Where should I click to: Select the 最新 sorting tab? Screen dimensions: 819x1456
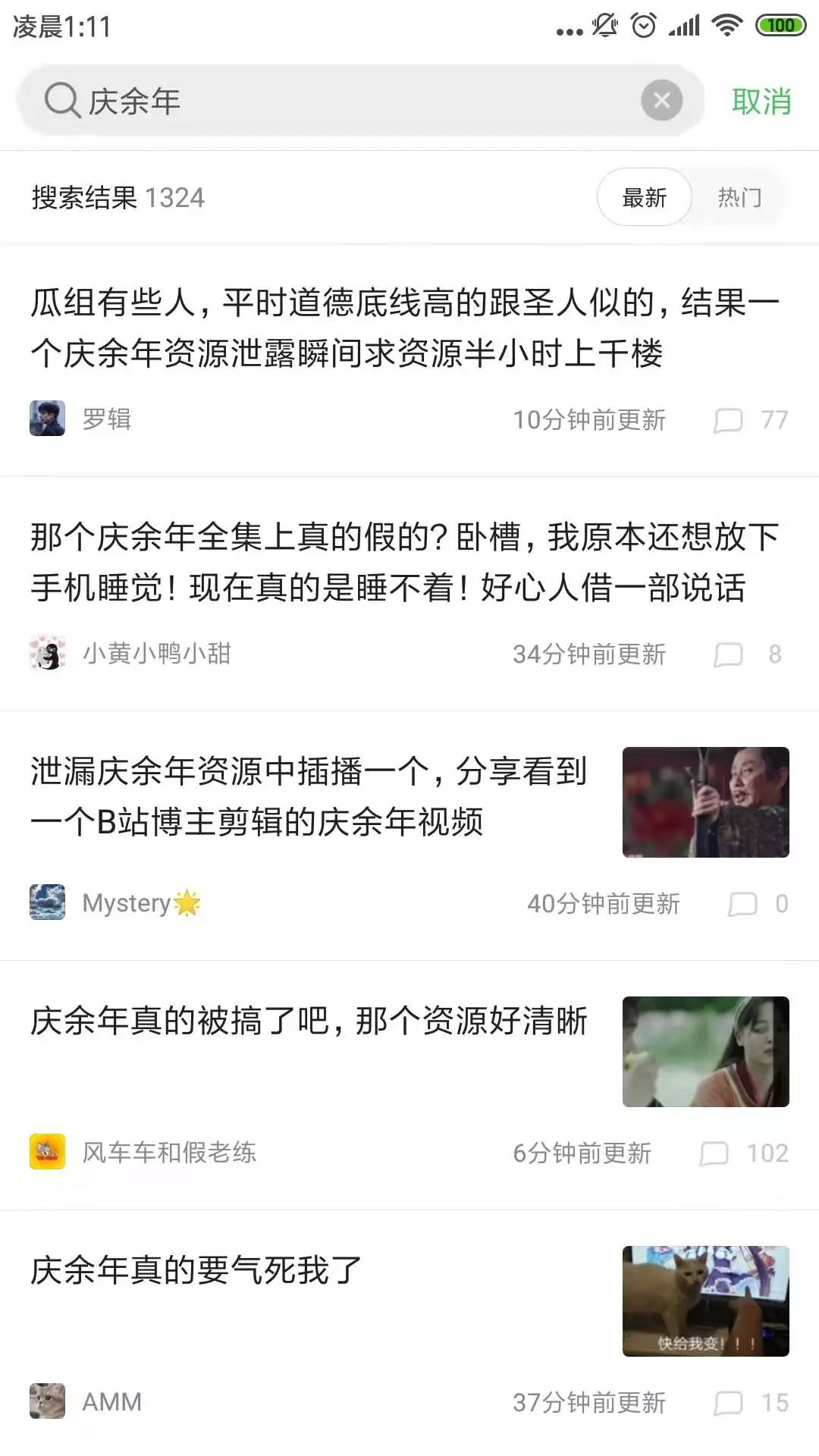click(644, 197)
